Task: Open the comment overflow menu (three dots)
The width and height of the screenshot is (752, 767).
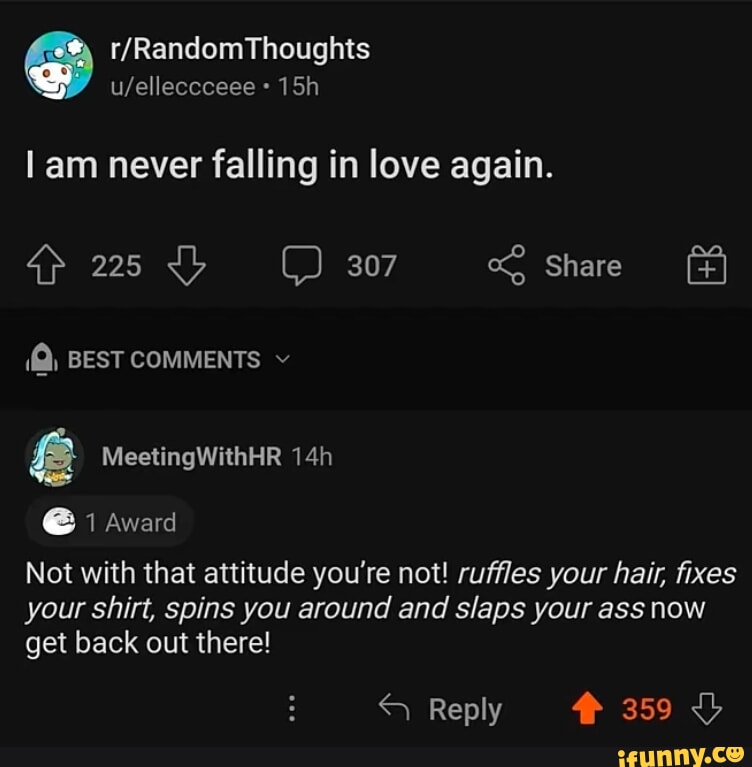Action: [292, 709]
